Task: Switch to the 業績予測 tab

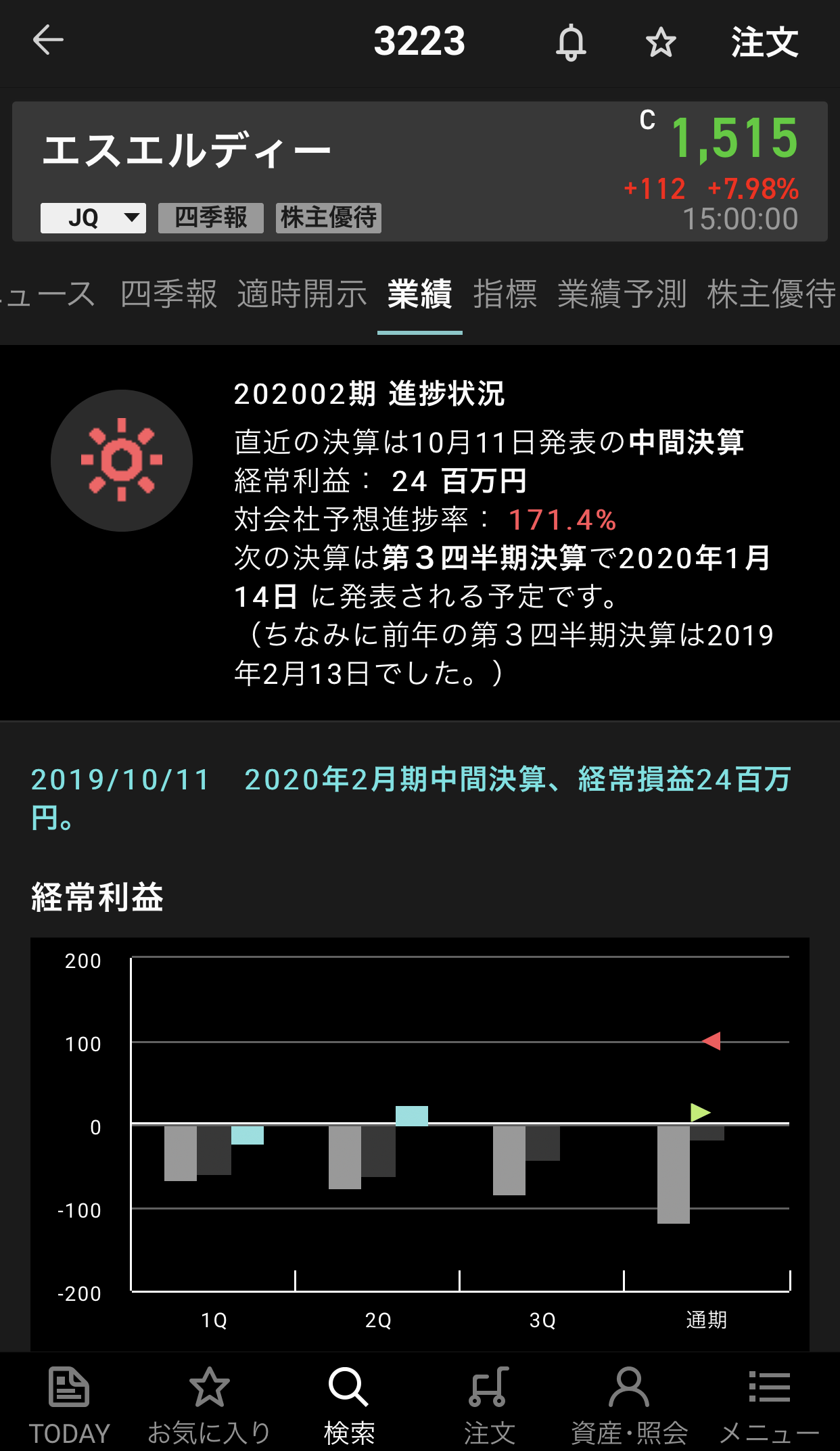Action: tap(622, 295)
